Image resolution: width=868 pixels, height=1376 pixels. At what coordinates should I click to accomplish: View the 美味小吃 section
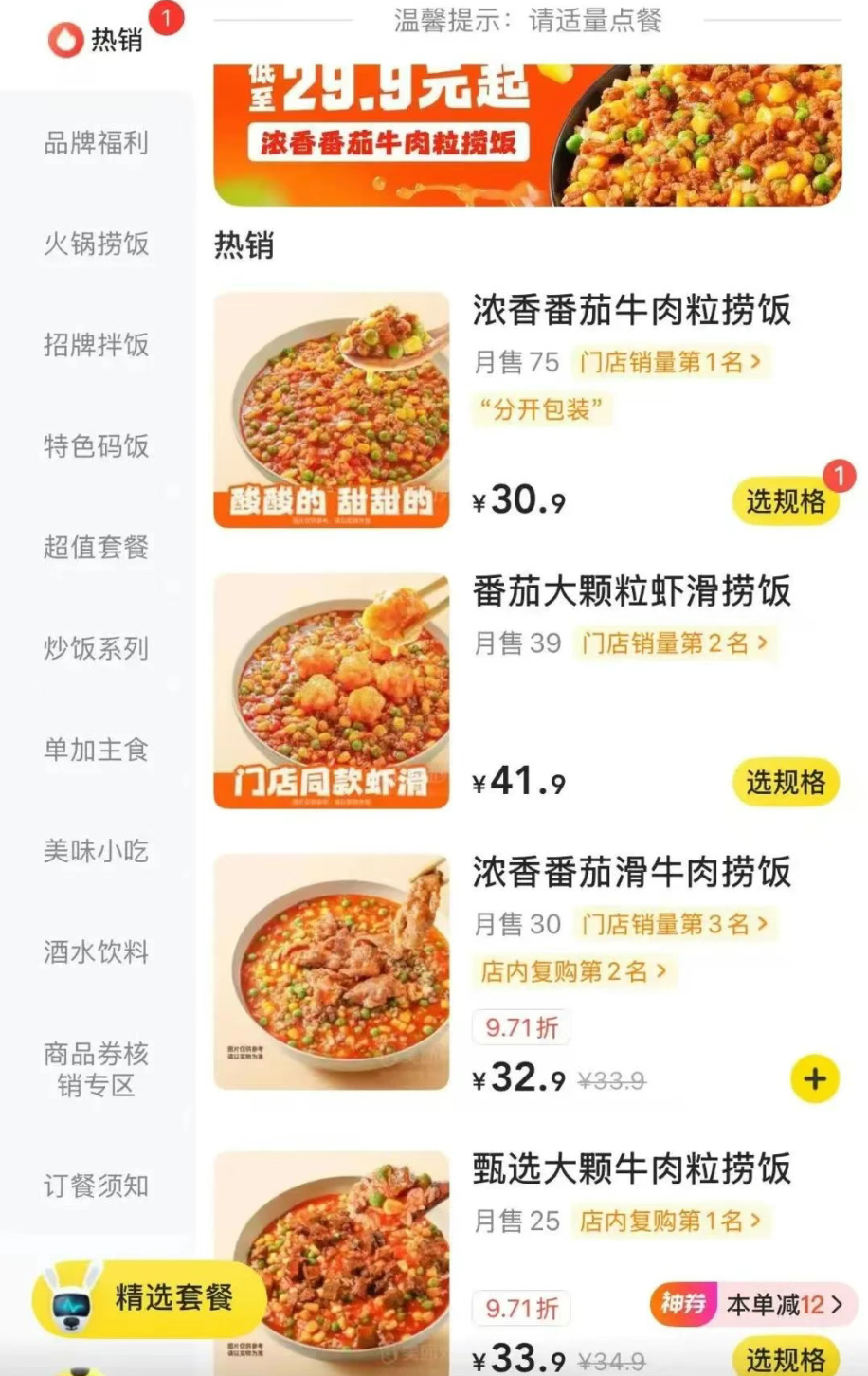tap(96, 851)
